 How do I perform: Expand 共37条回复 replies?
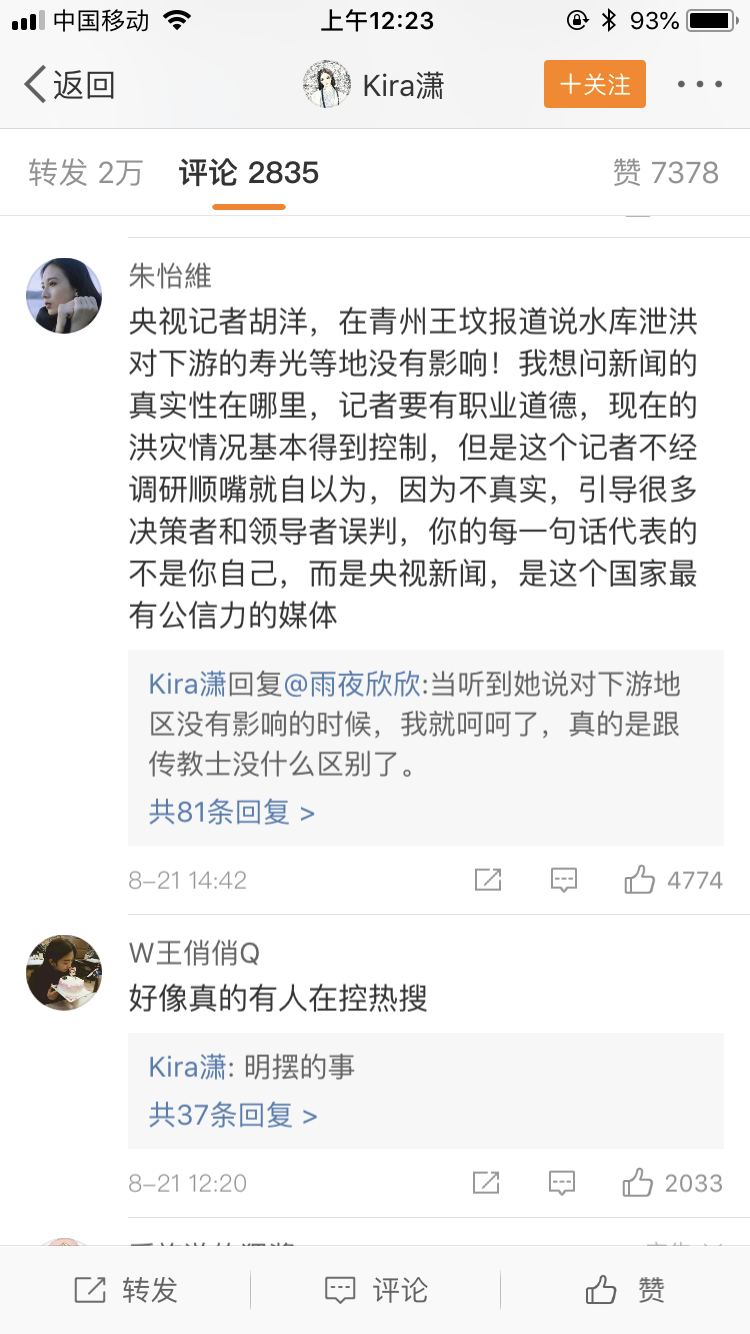[x=232, y=1115]
